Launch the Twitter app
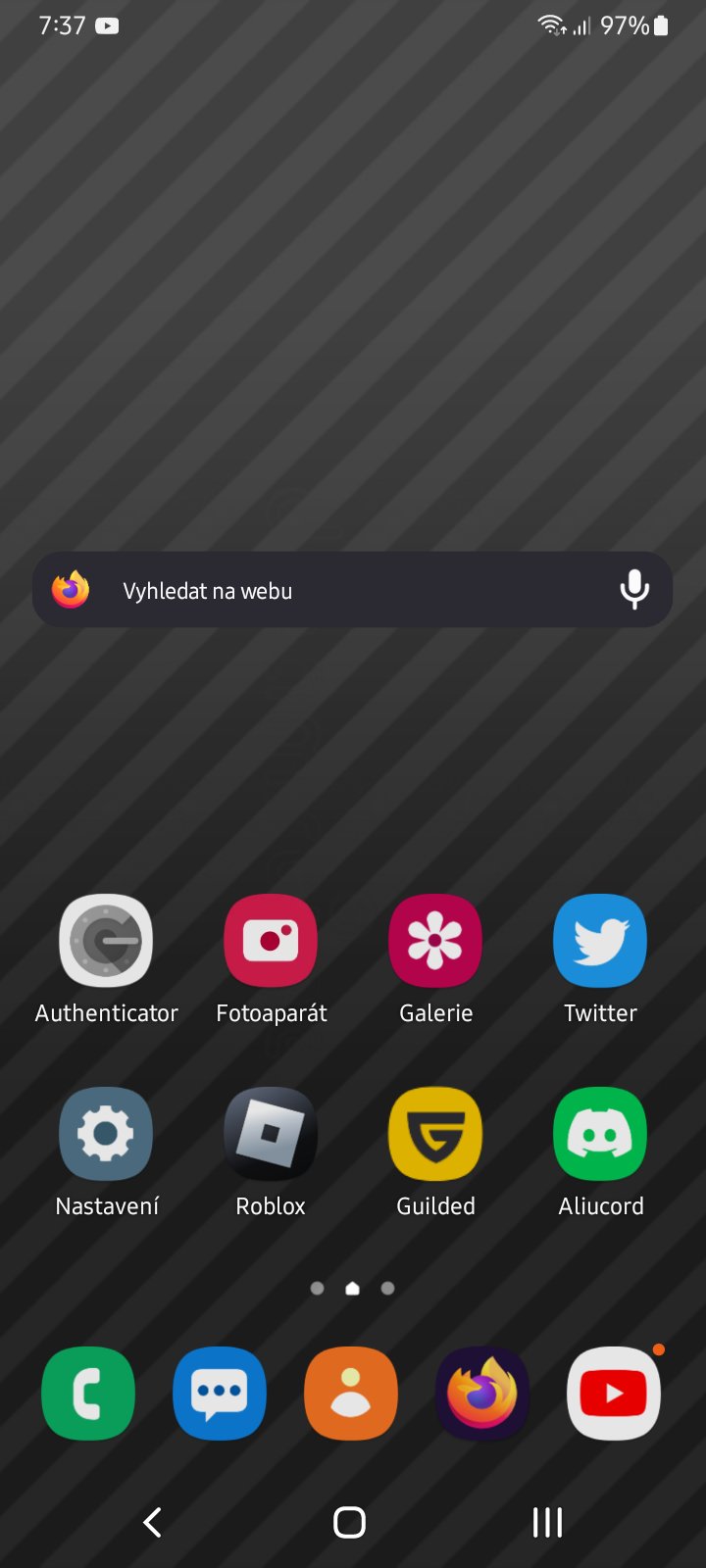Viewport: 706px width, 1568px height. [x=600, y=941]
